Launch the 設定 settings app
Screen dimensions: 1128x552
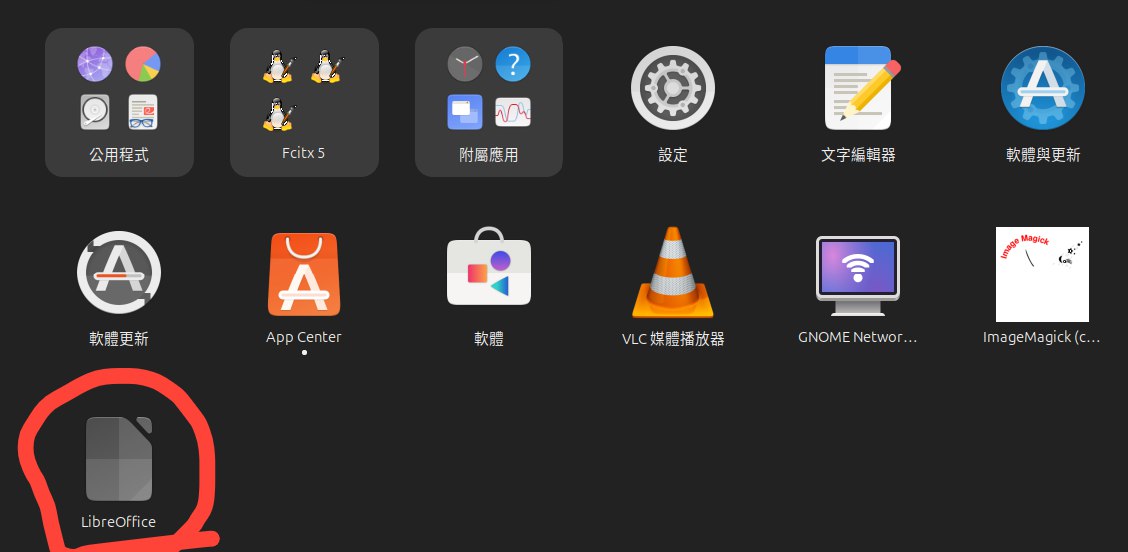(x=673, y=90)
